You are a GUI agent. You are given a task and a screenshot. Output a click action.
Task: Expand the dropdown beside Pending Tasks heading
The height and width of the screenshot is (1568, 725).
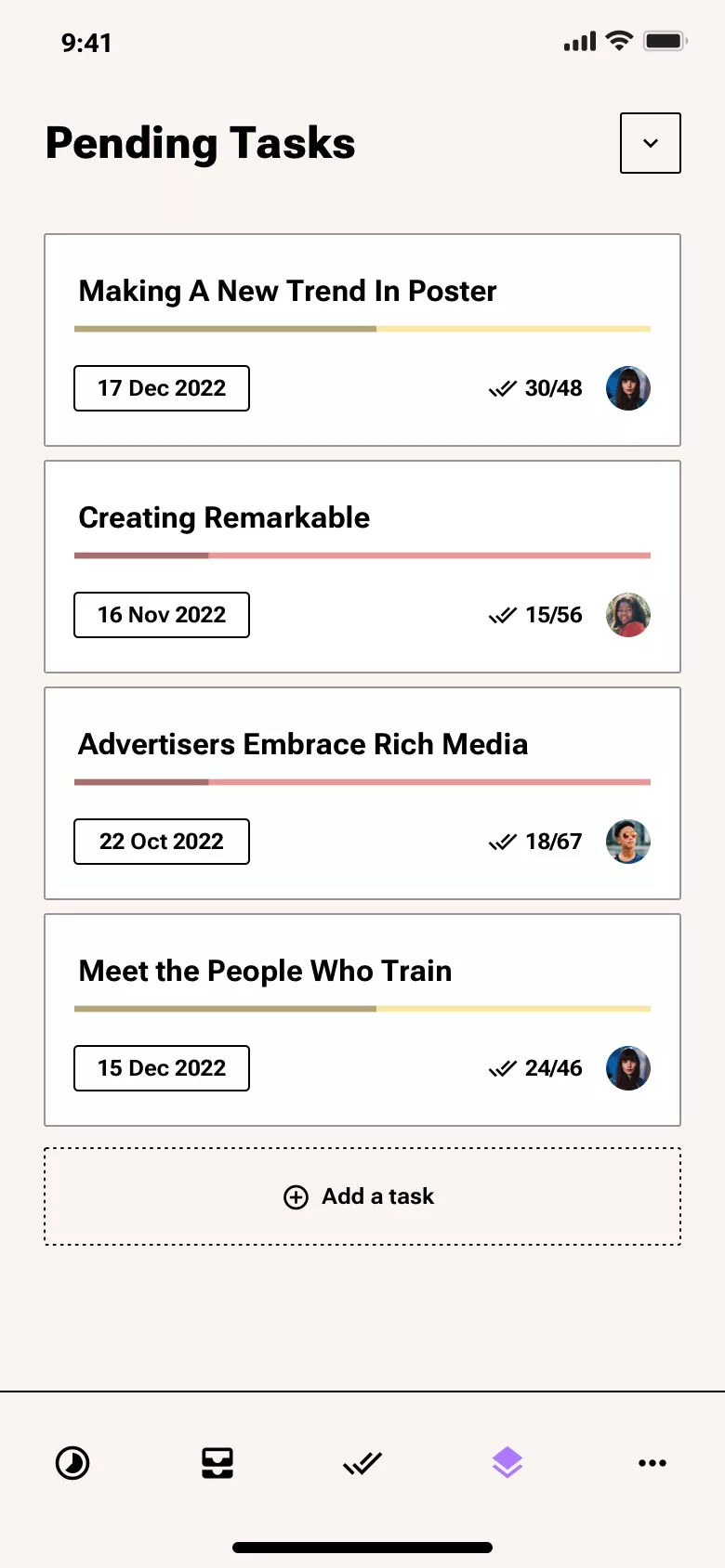point(650,142)
